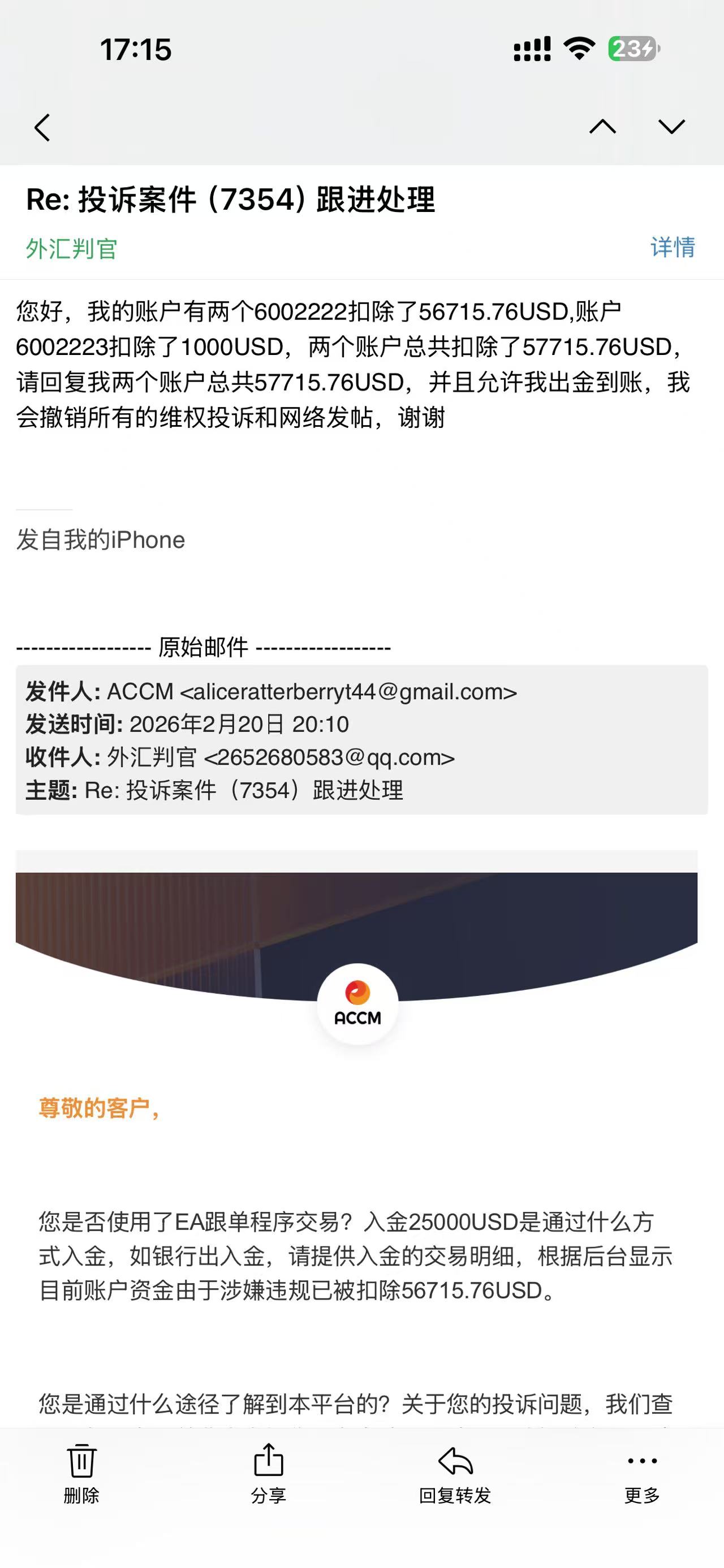This screenshot has height=1568, width=724.
Task: Go back to the inbox list
Action: [x=42, y=128]
